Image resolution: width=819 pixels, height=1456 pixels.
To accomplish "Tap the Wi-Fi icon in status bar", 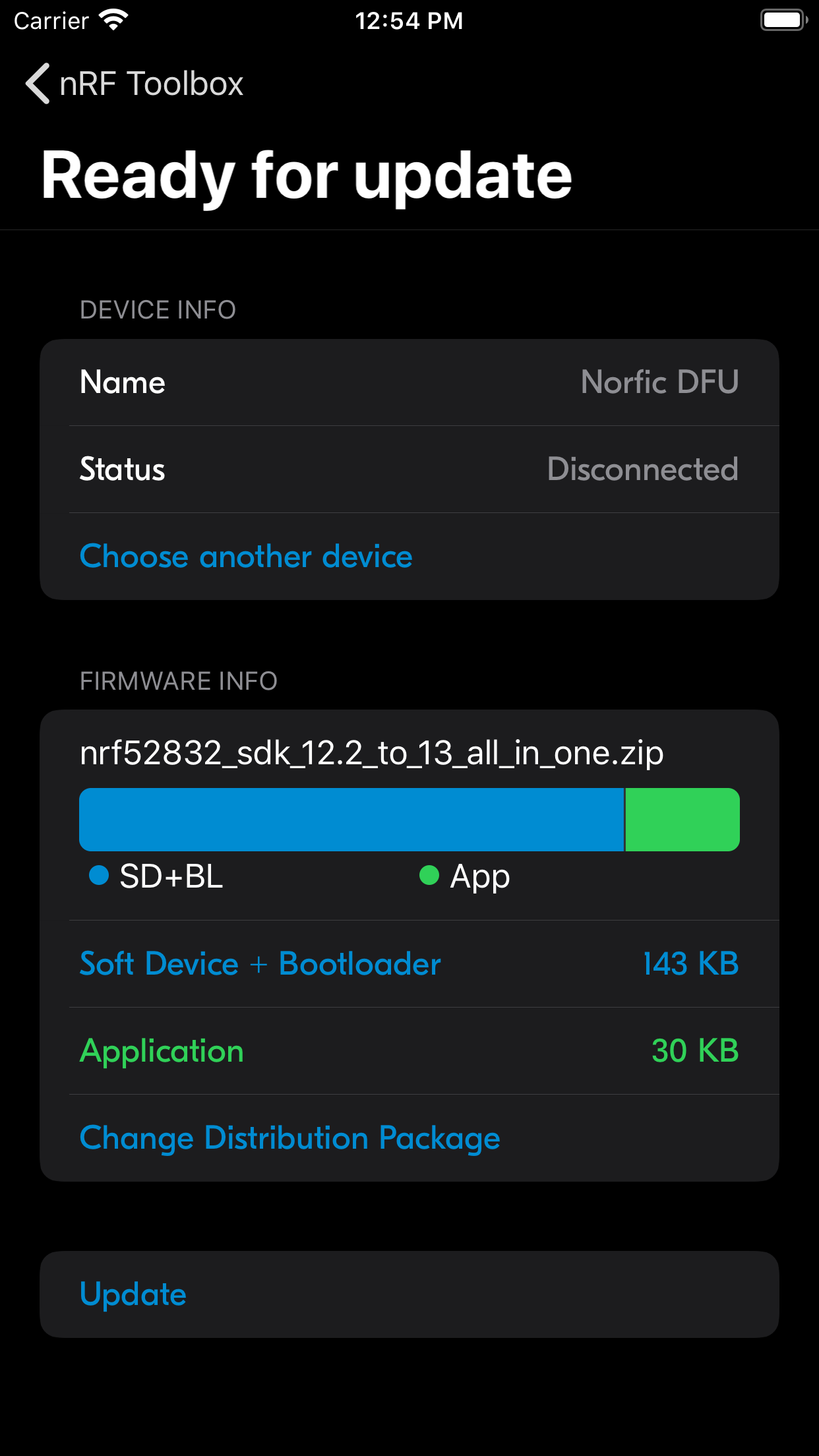I will [x=111, y=20].
